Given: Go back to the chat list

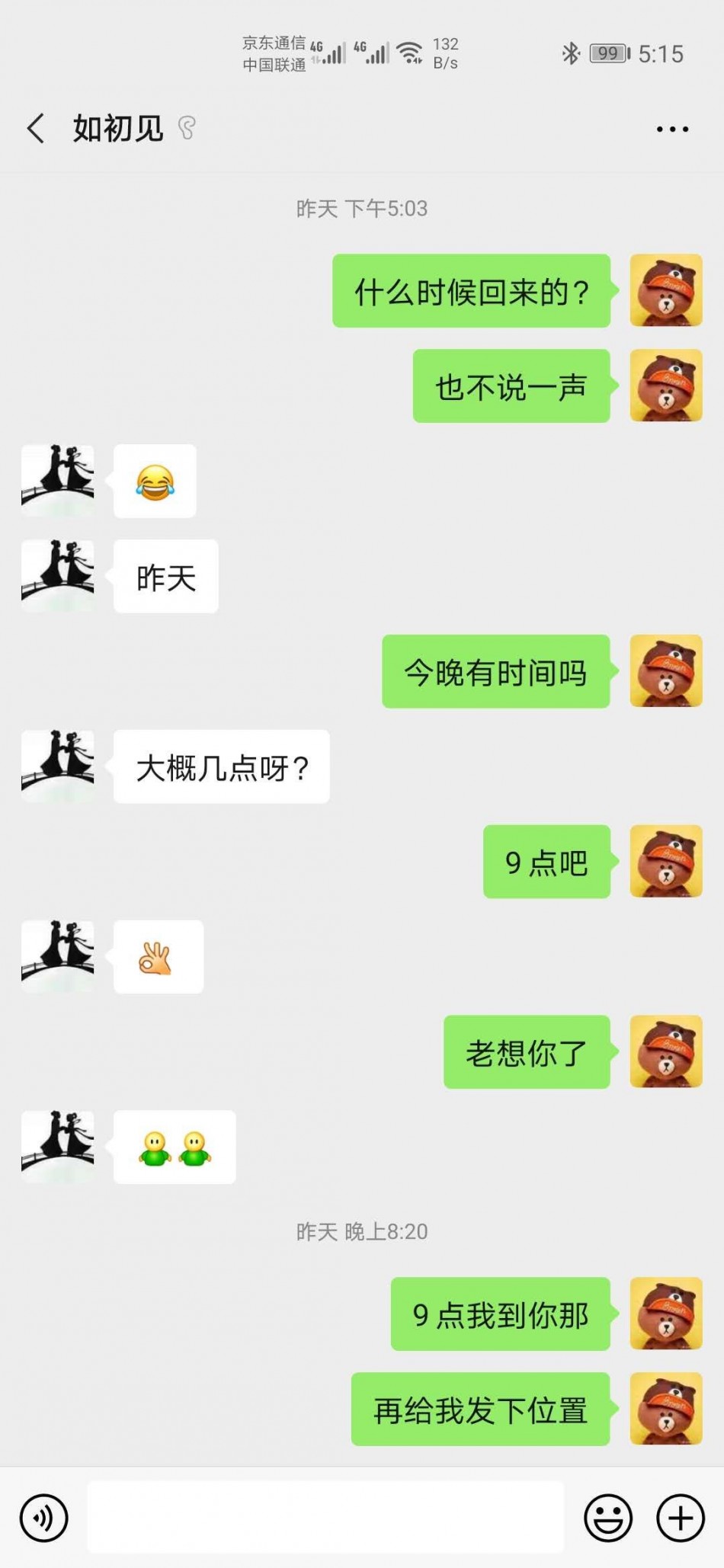Looking at the screenshot, I should pos(36,128).
